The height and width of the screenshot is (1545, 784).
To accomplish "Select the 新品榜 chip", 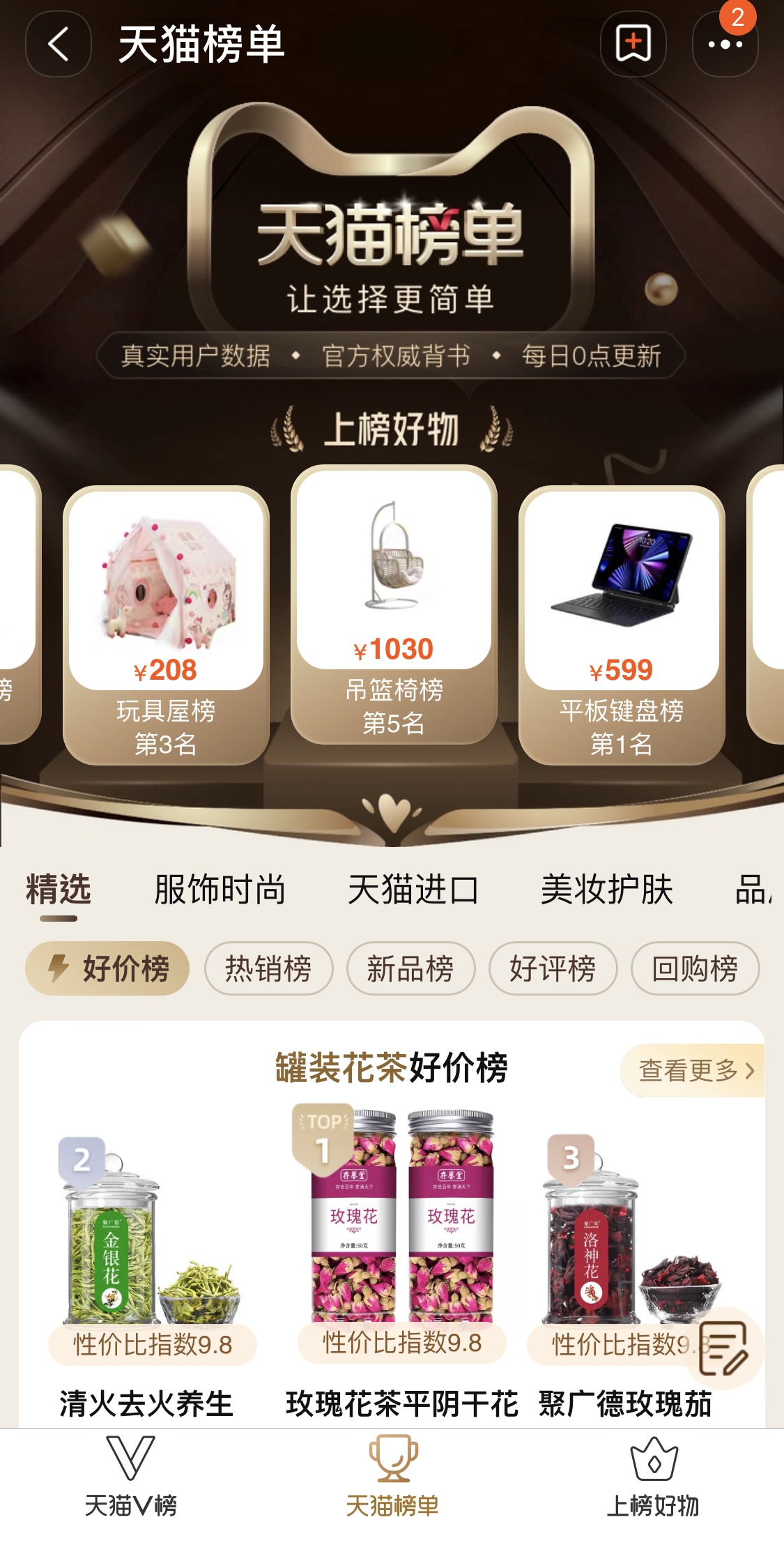I will [x=410, y=968].
